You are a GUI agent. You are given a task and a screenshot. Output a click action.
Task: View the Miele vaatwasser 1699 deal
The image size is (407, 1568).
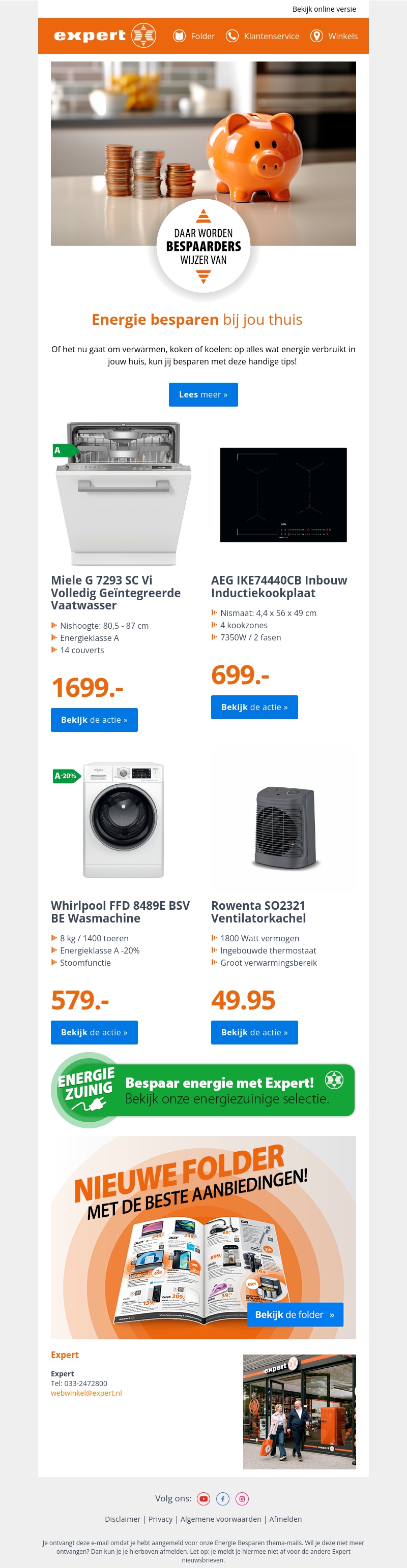pyautogui.click(x=94, y=720)
